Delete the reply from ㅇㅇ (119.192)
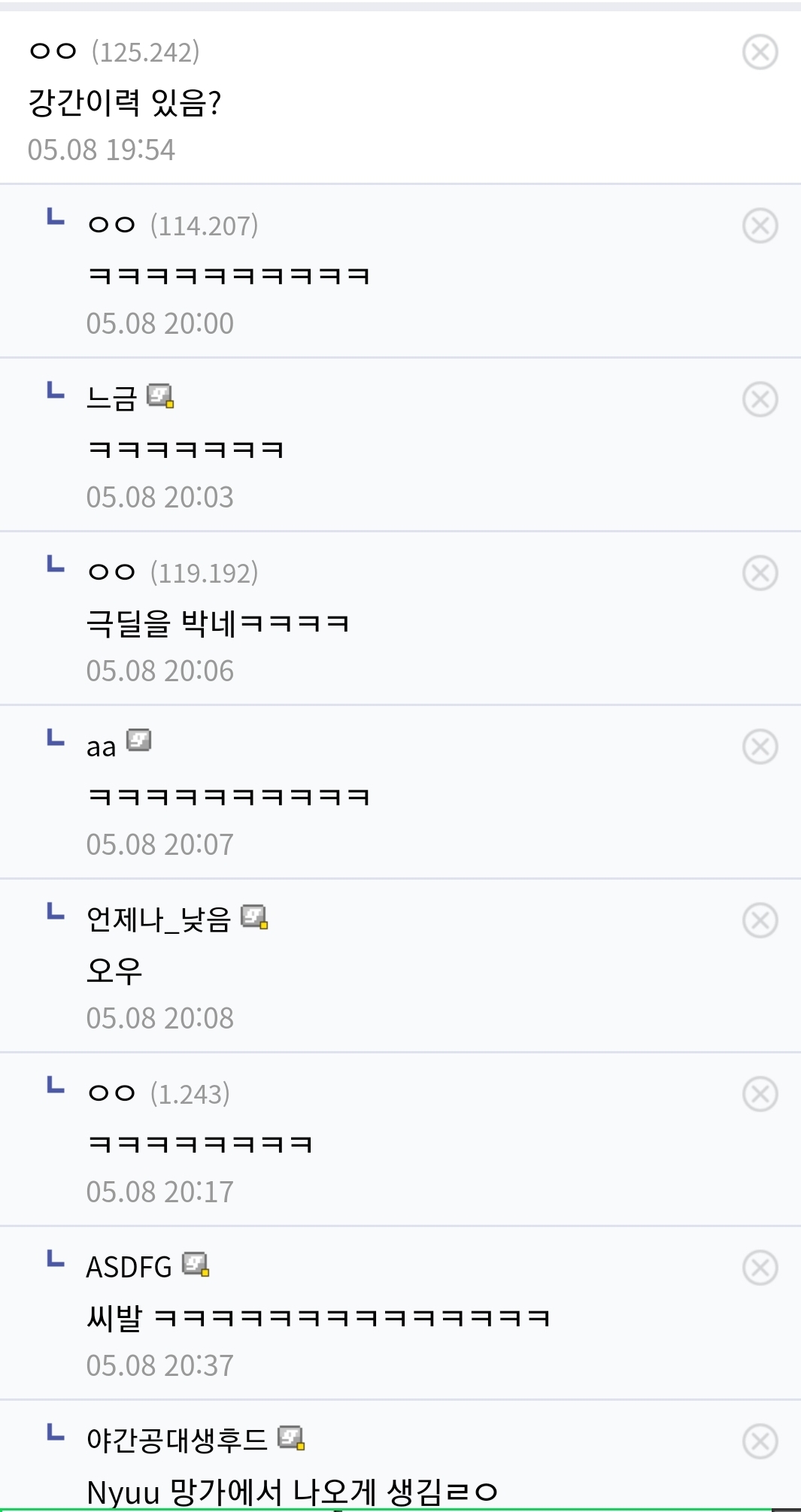This screenshot has height=1512, width=801. [760, 573]
